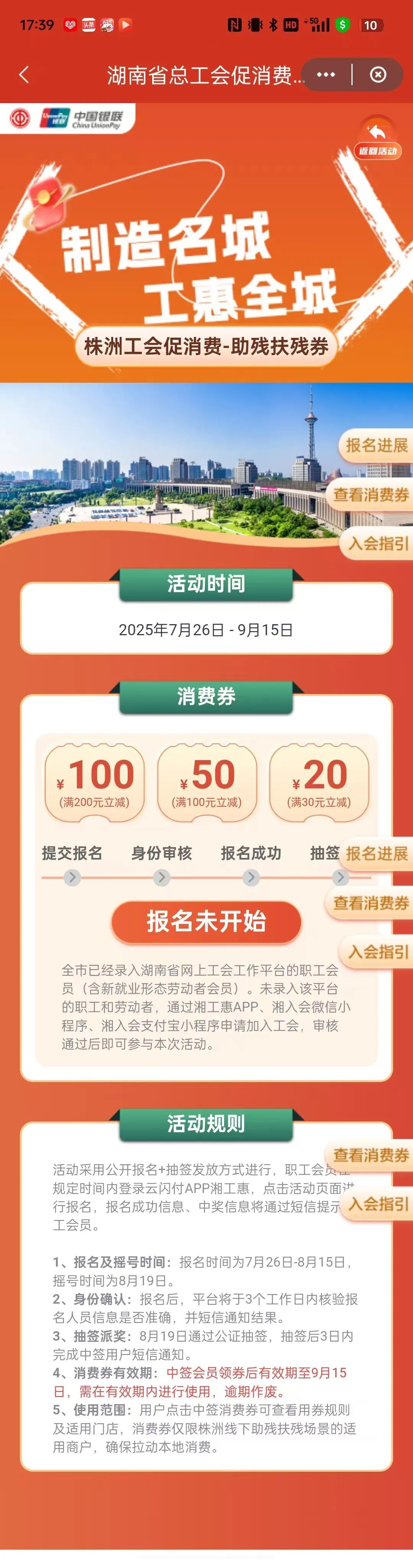Tap the 报名未开始 button

point(206,921)
